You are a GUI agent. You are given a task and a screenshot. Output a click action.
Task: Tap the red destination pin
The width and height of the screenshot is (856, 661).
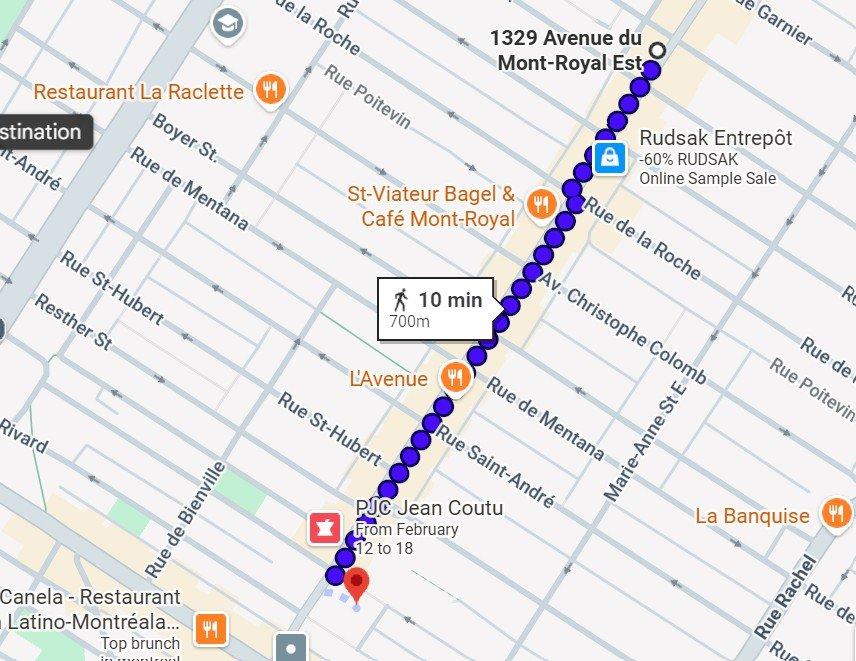pos(356,584)
